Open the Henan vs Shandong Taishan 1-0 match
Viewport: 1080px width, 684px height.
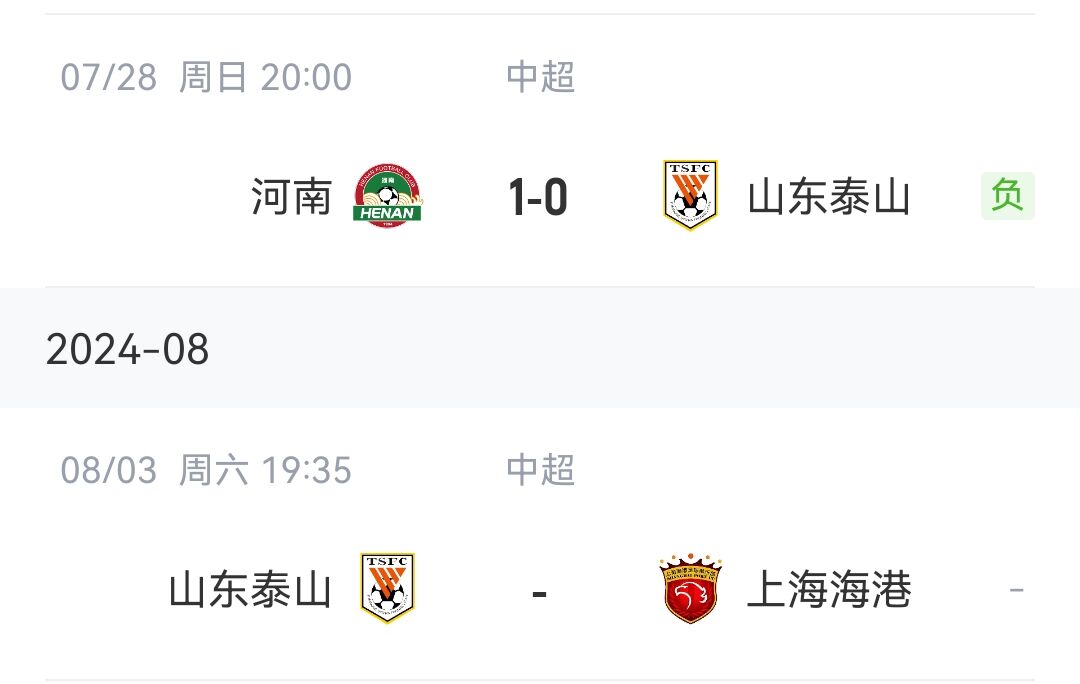click(x=538, y=196)
